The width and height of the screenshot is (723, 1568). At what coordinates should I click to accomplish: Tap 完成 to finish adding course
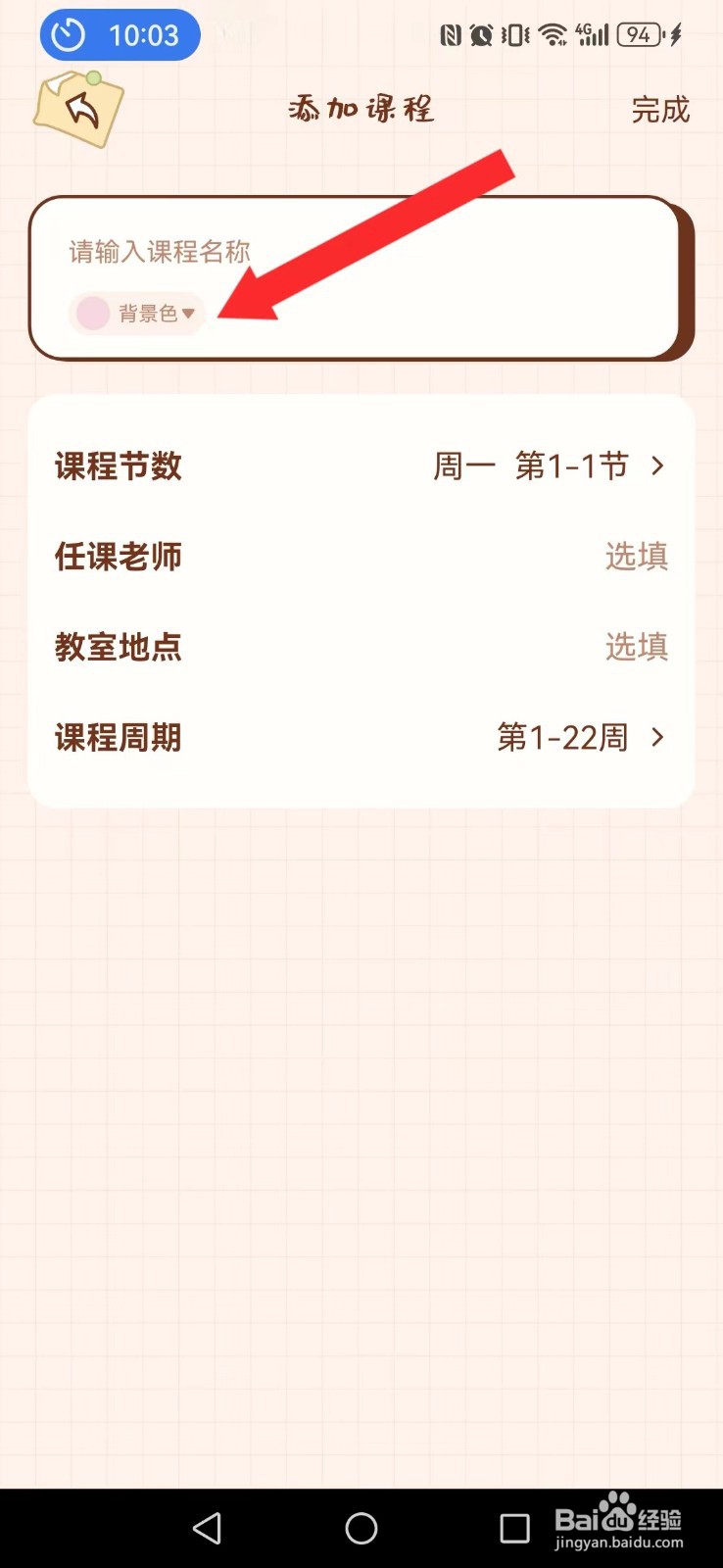point(660,111)
